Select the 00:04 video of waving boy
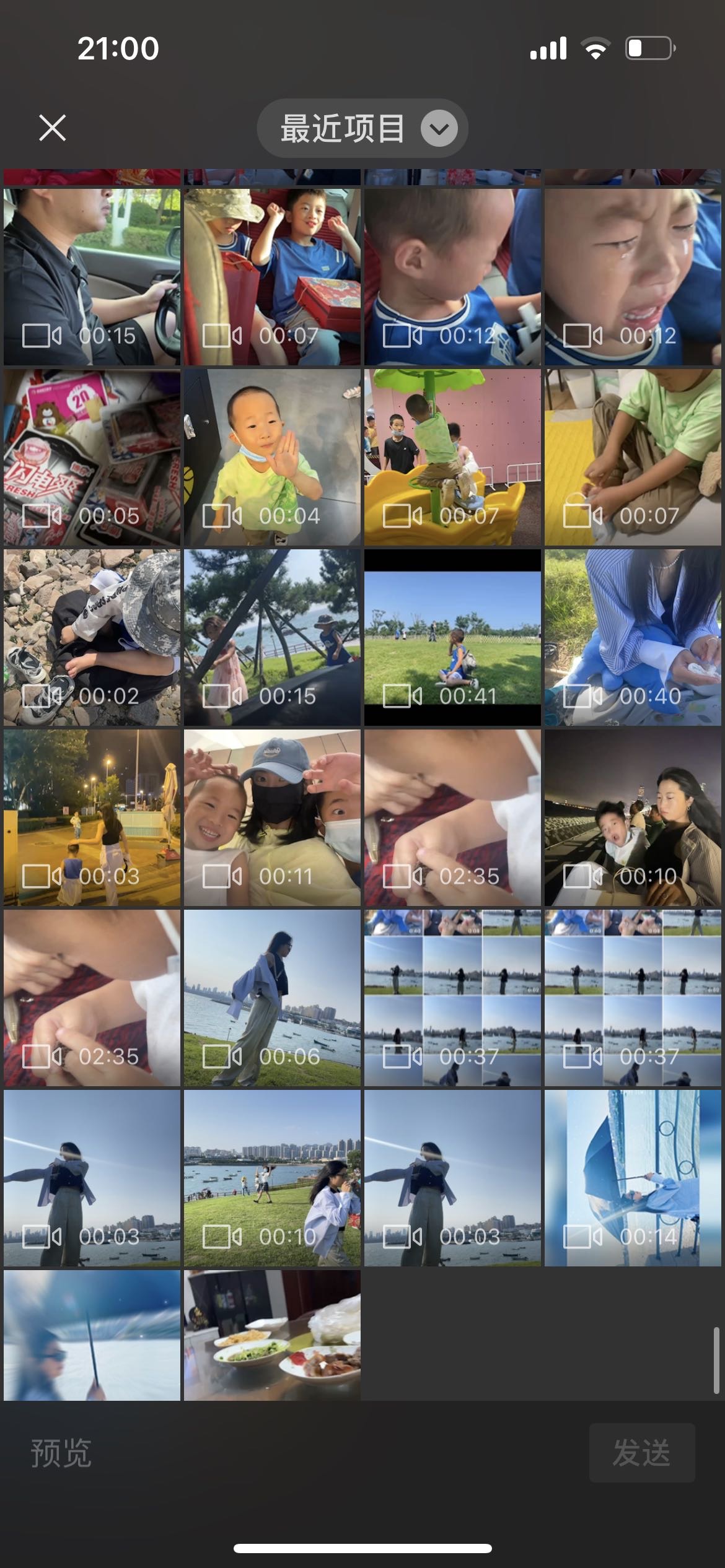Screen dimensions: 725x1568 [272, 457]
